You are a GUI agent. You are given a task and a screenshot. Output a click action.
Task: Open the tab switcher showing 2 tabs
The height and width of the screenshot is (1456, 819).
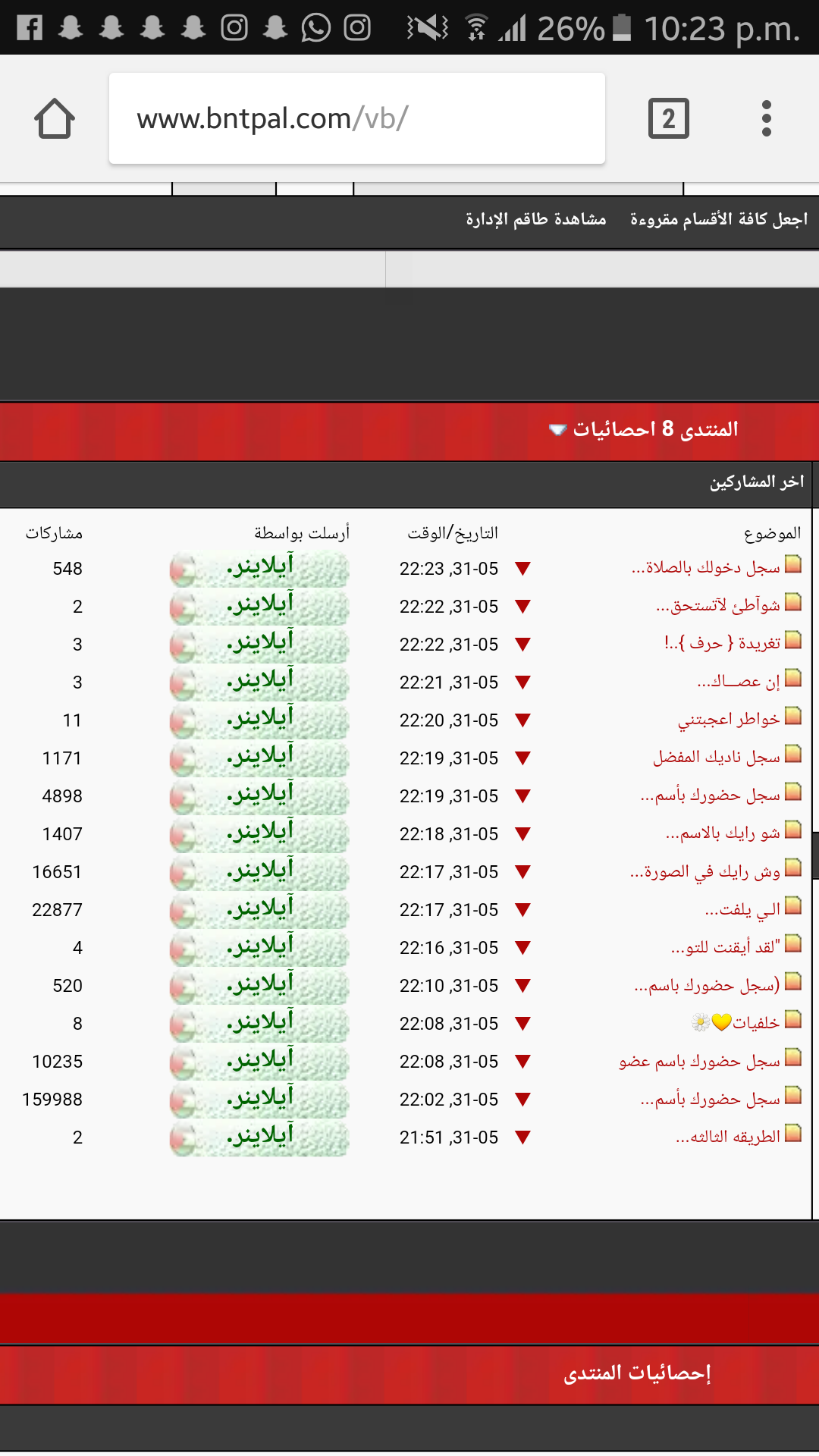pos(668,118)
